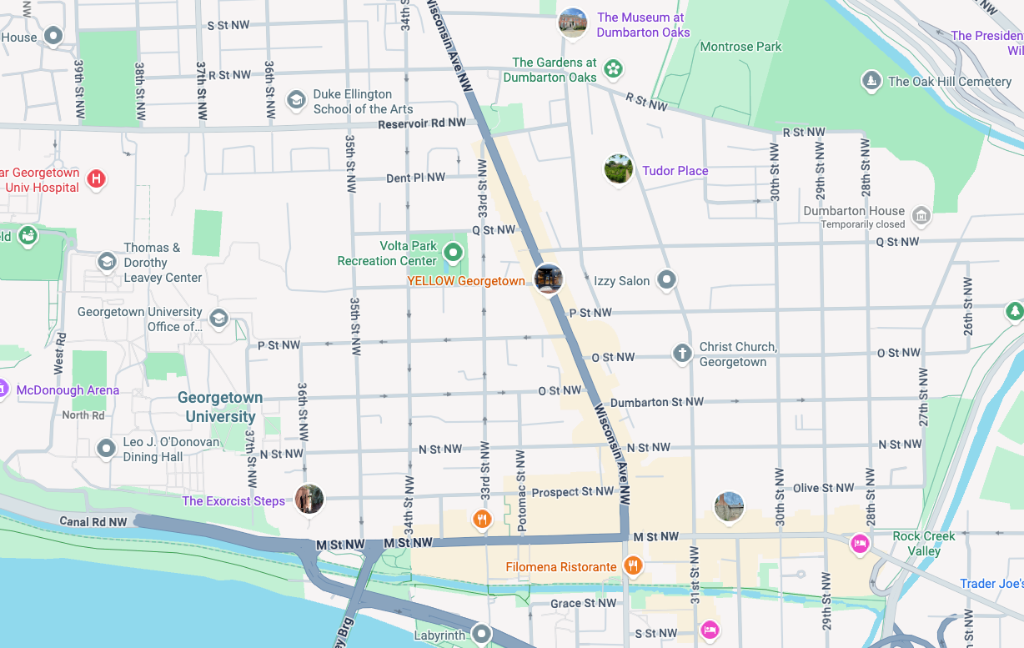Image resolution: width=1024 pixels, height=648 pixels.
Task: Open the Labyrinth marker
Action: tap(481, 633)
